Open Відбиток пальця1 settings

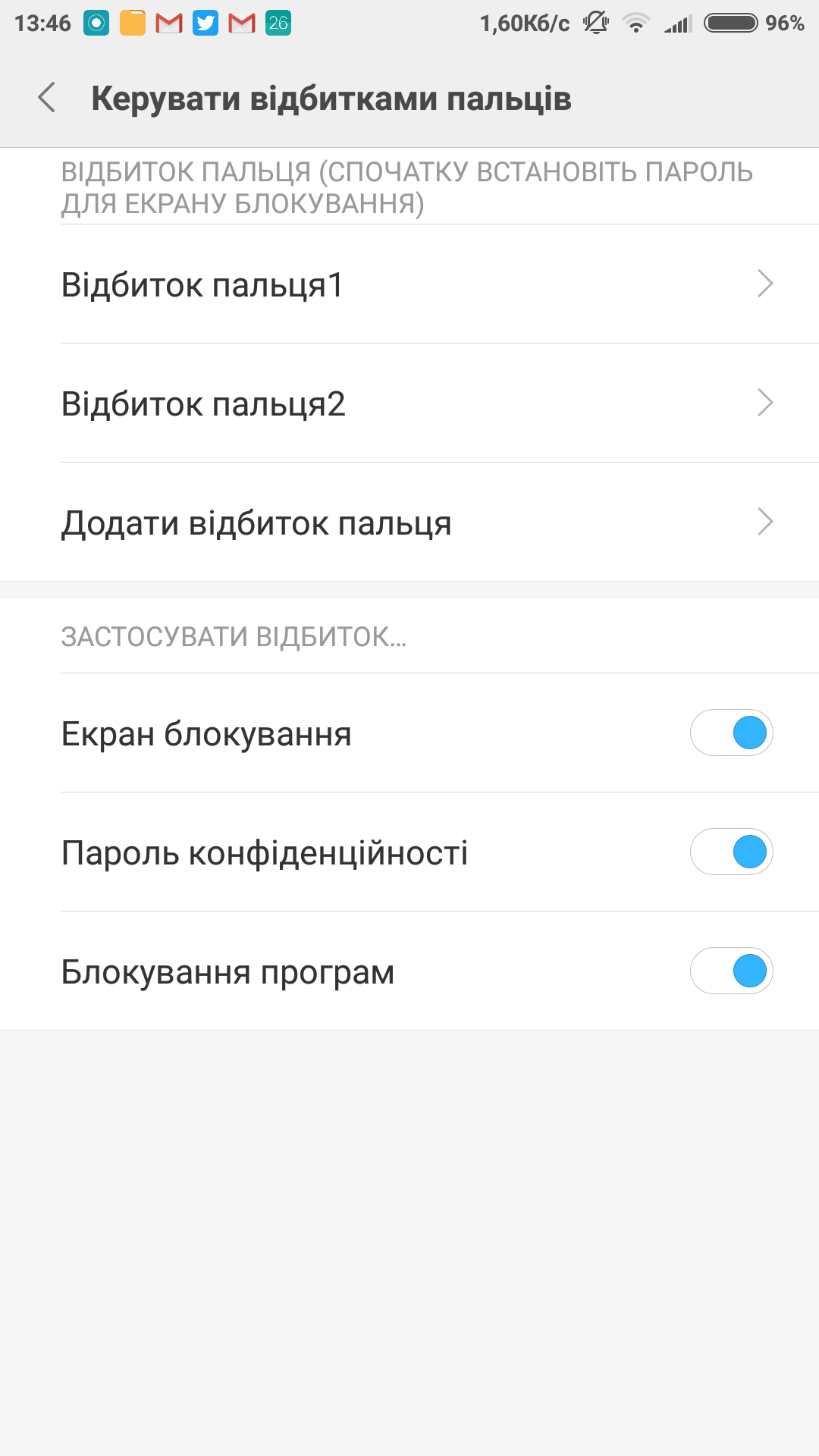pyautogui.click(x=409, y=284)
